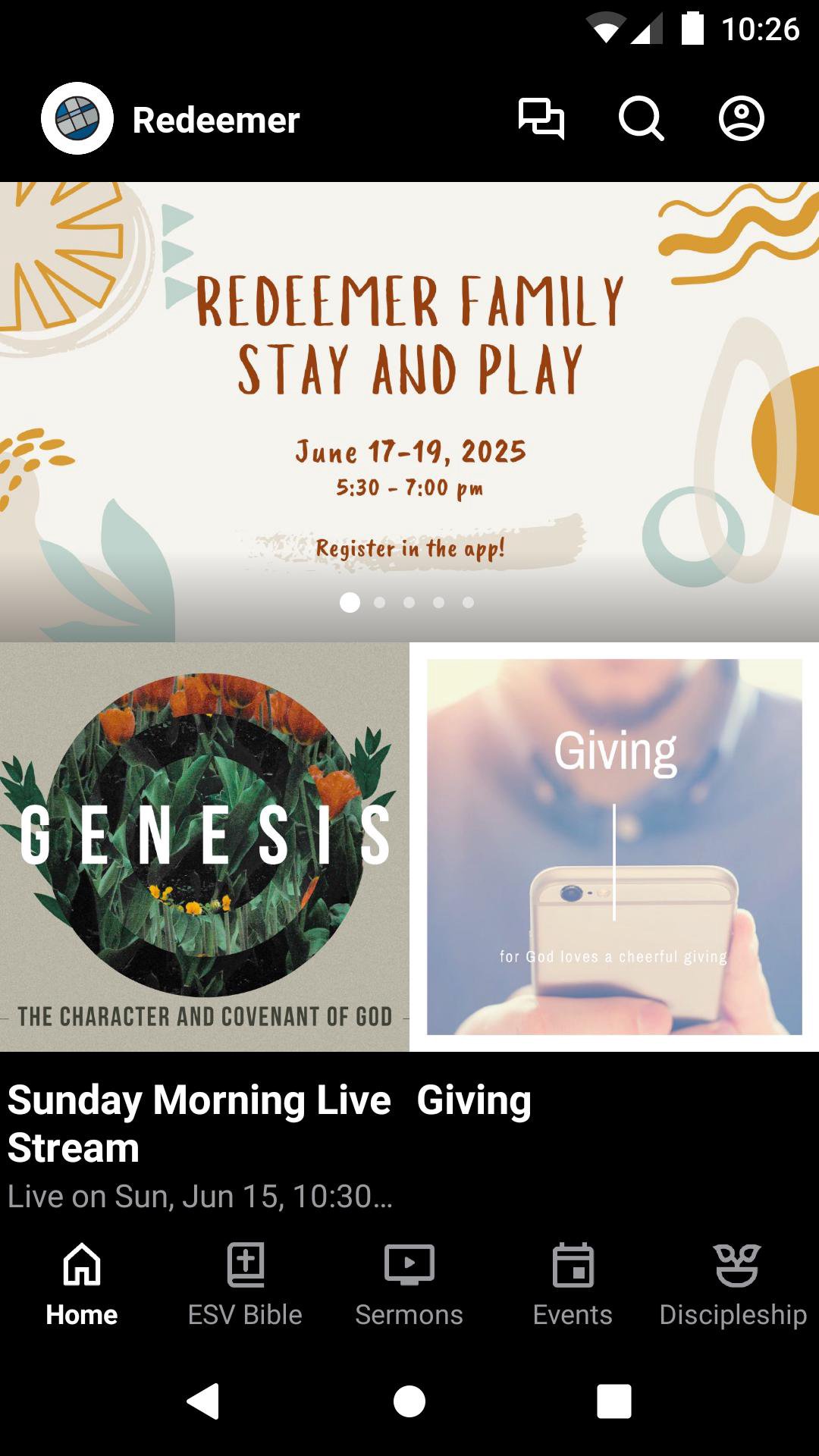Open the user profile icon
819x1456 pixels.
tap(741, 119)
